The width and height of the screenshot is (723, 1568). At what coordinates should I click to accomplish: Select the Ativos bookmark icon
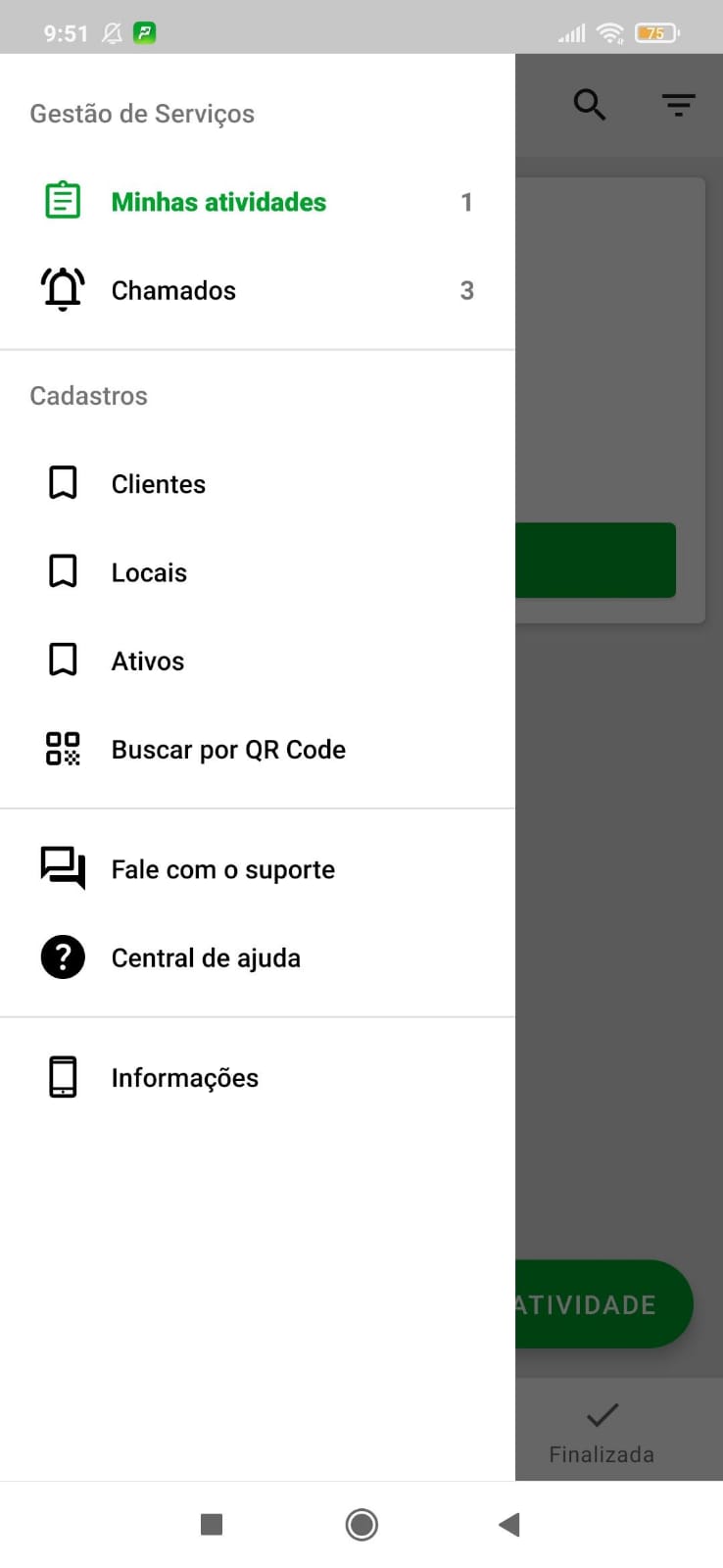(62, 659)
